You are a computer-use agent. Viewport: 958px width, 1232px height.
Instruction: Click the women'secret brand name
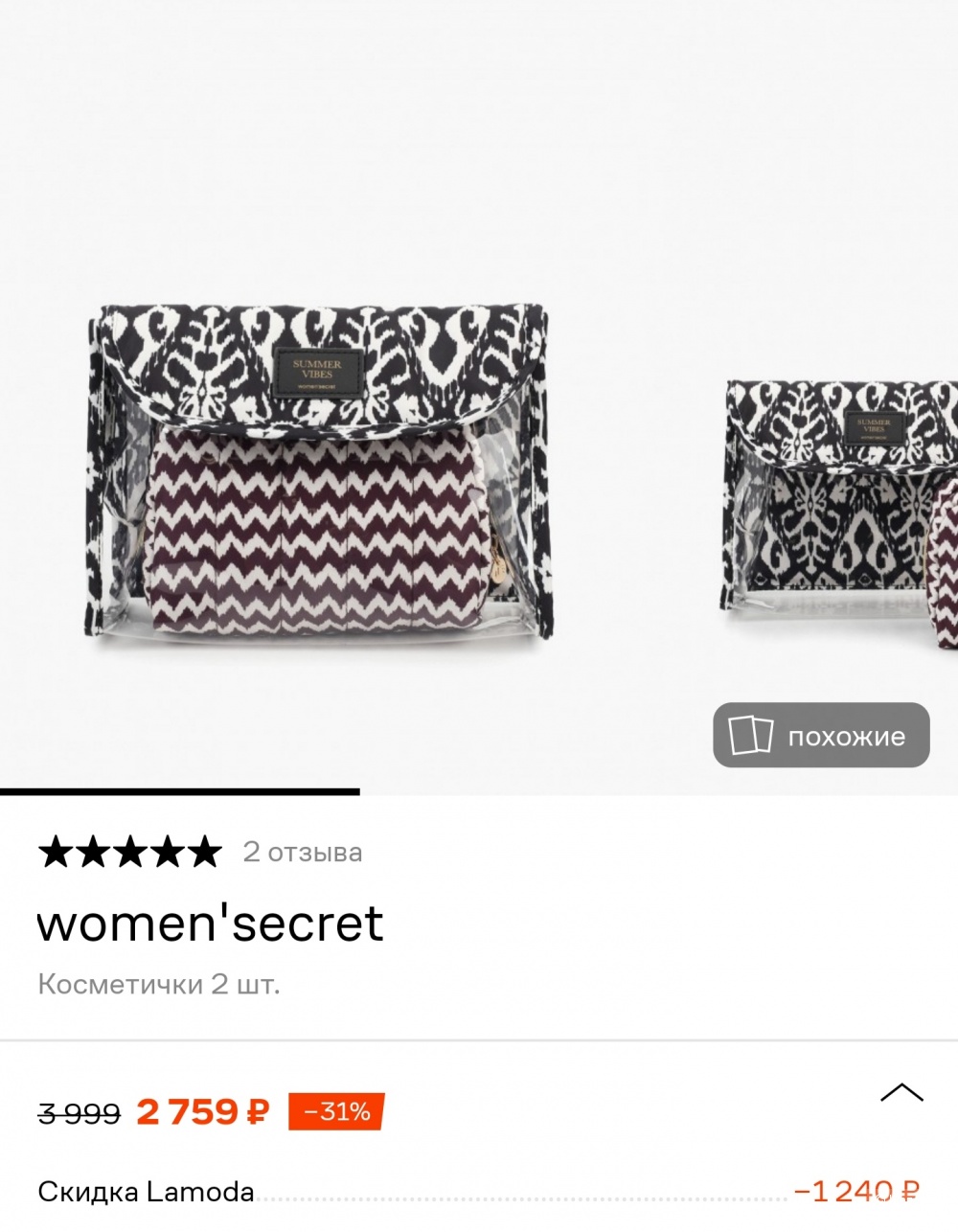[209, 923]
